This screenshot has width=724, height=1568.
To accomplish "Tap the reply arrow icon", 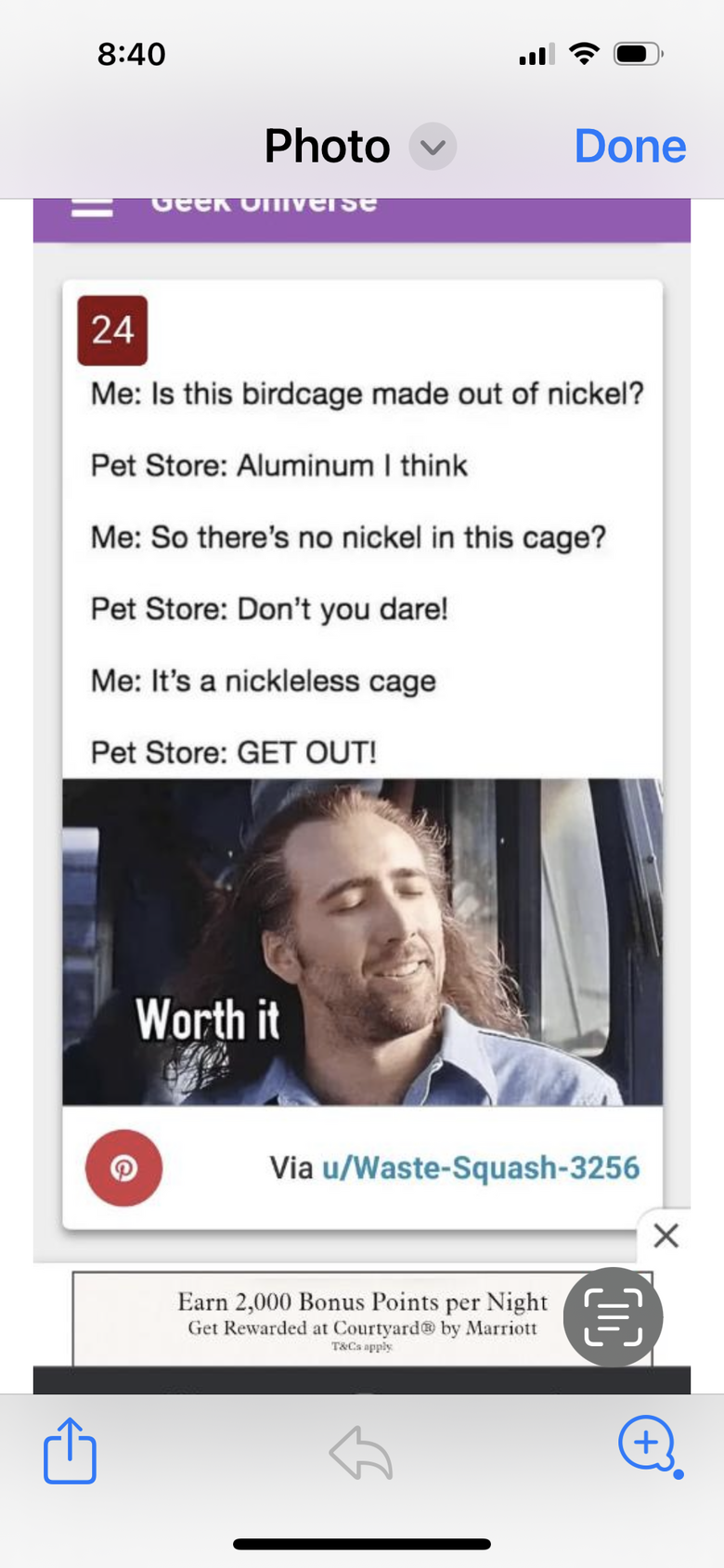I will click(361, 1453).
